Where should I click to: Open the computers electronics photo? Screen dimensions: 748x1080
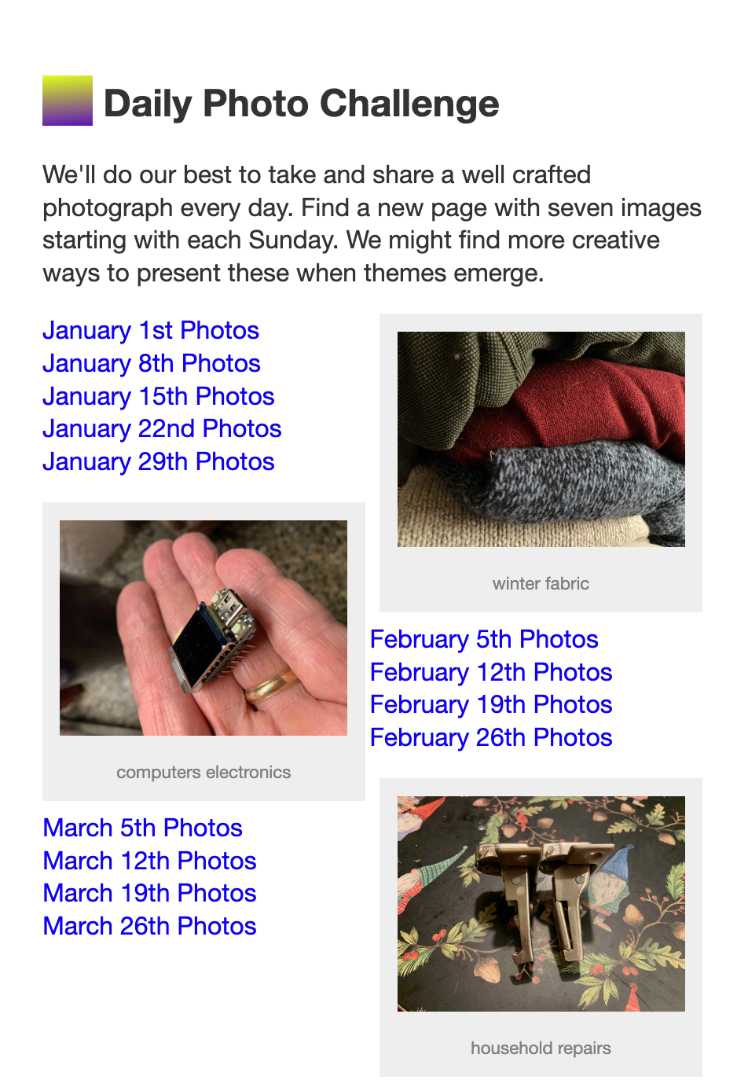tap(203, 628)
